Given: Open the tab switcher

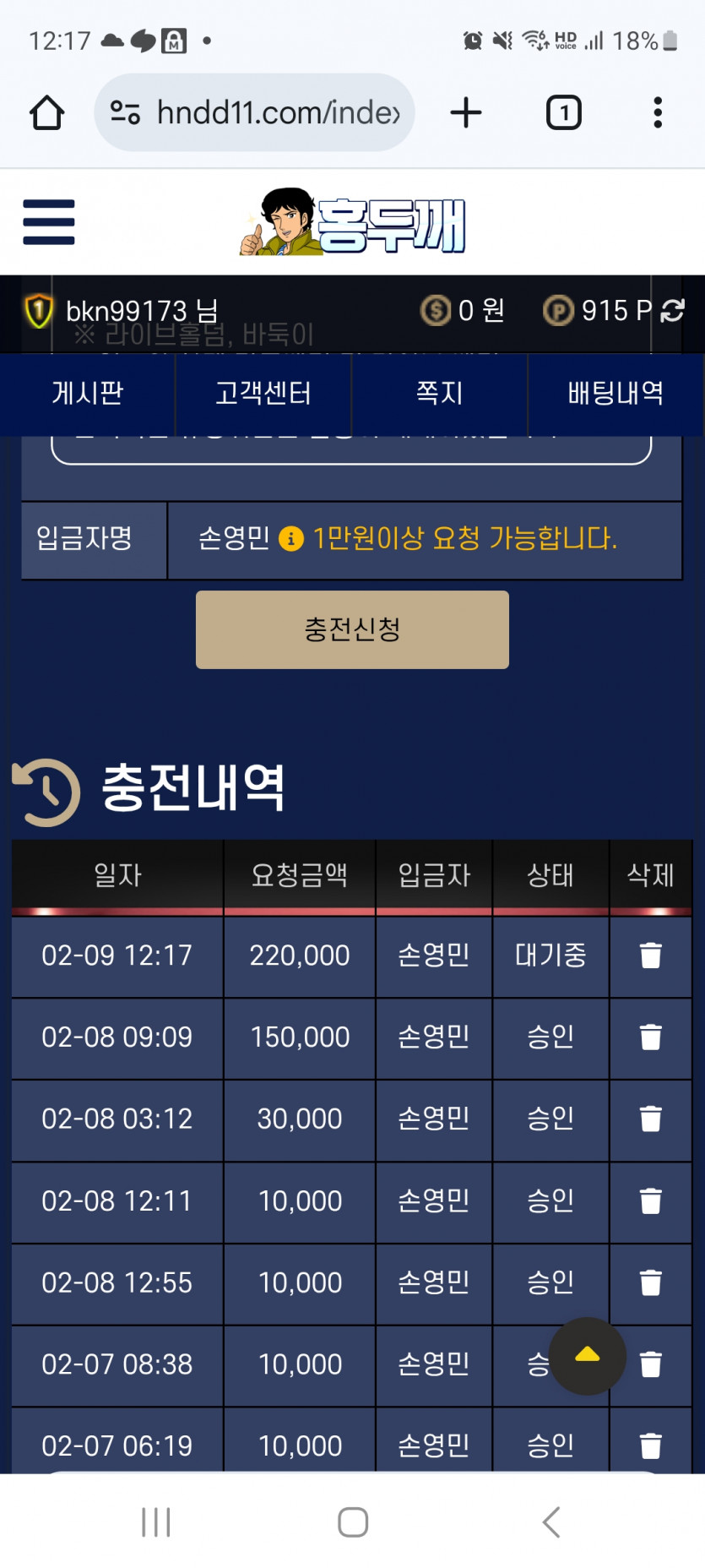Looking at the screenshot, I should point(564,112).
